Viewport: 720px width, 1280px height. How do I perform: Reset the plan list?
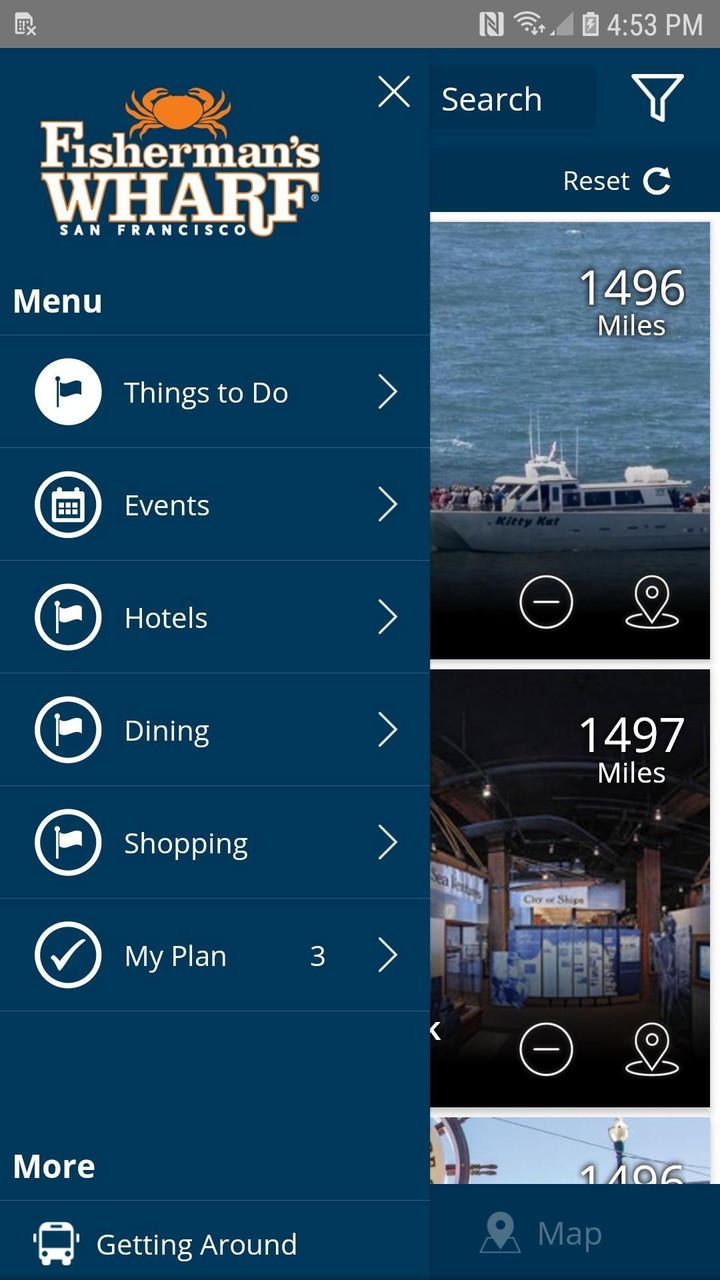pyautogui.click(x=616, y=181)
